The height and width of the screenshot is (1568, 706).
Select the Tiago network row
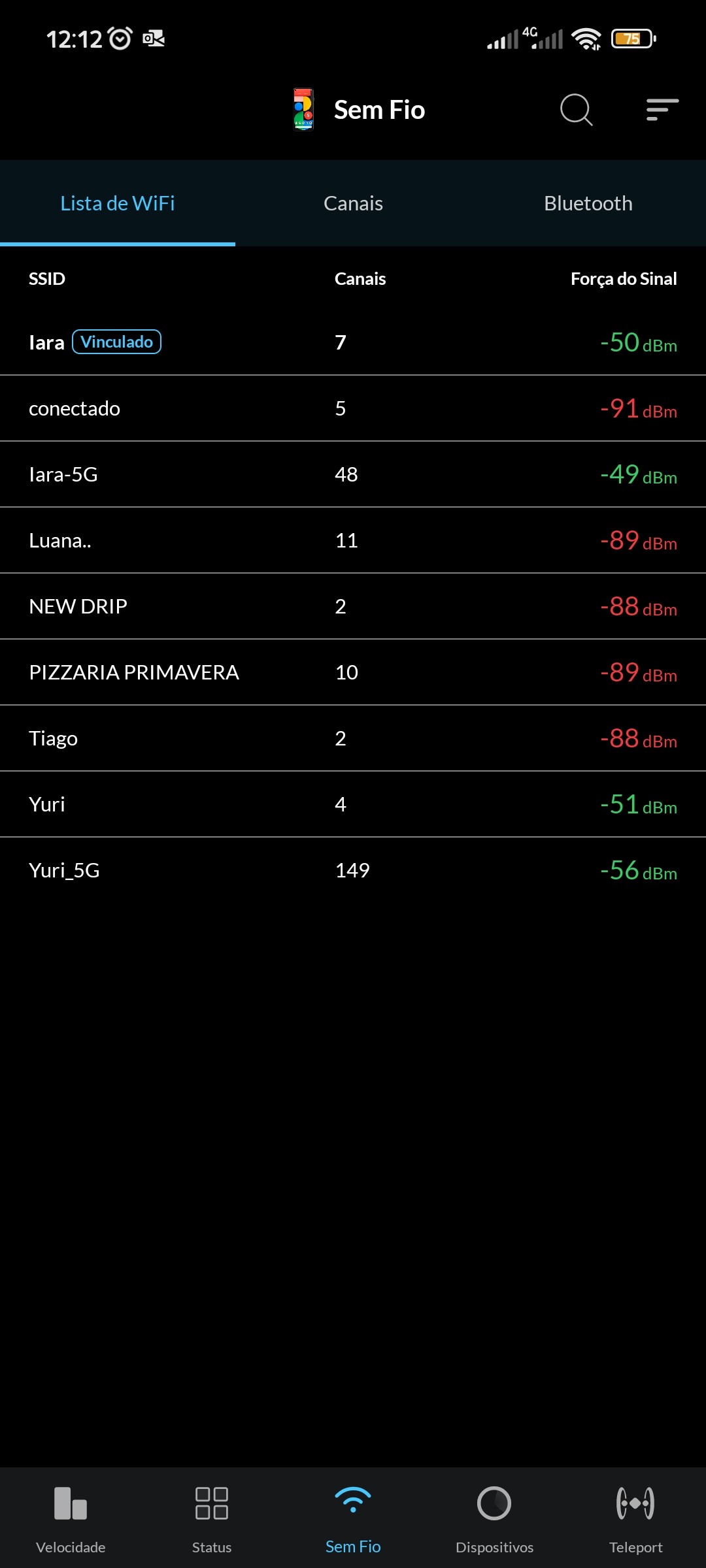point(353,738)
